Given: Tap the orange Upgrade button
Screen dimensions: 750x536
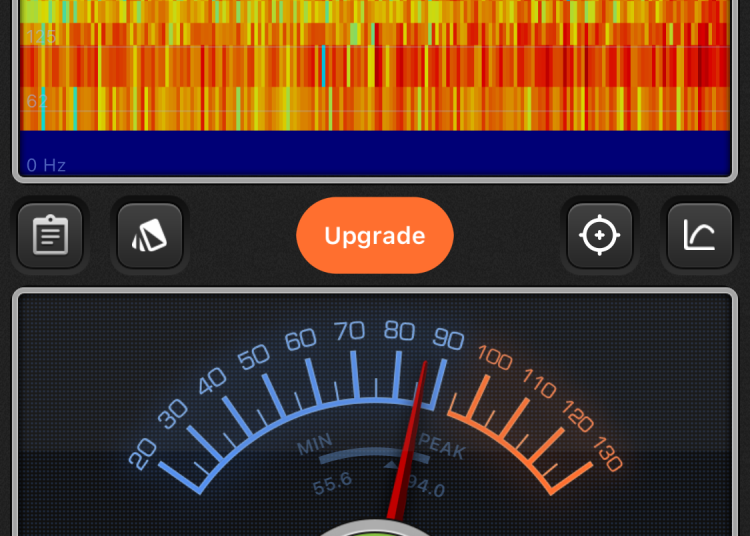Looking at the screenshot, I should [x=375, y=236].
